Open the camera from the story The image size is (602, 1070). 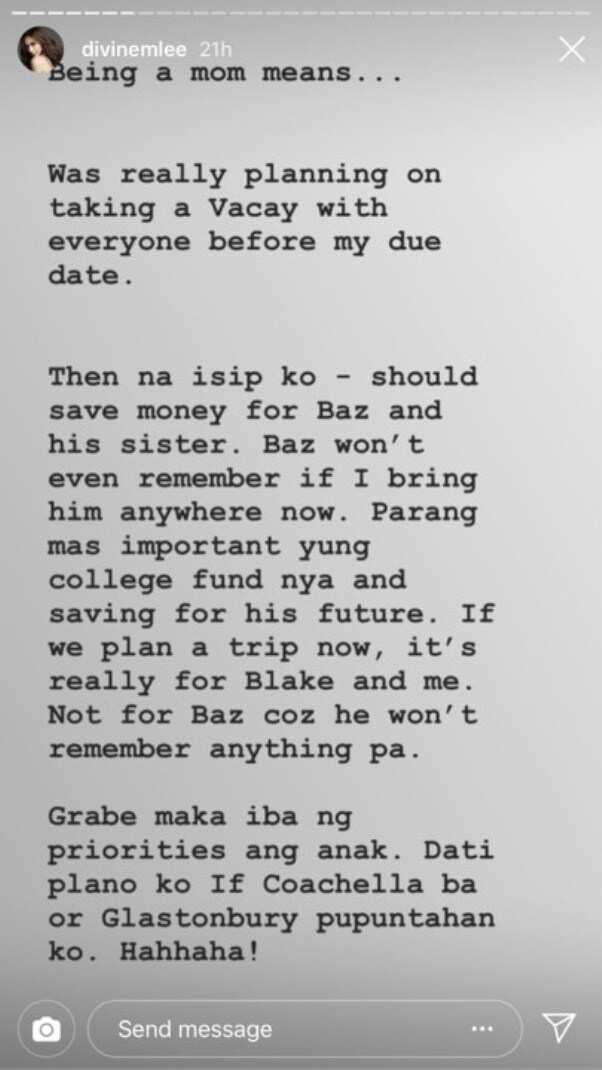[x=46, y=1029]
